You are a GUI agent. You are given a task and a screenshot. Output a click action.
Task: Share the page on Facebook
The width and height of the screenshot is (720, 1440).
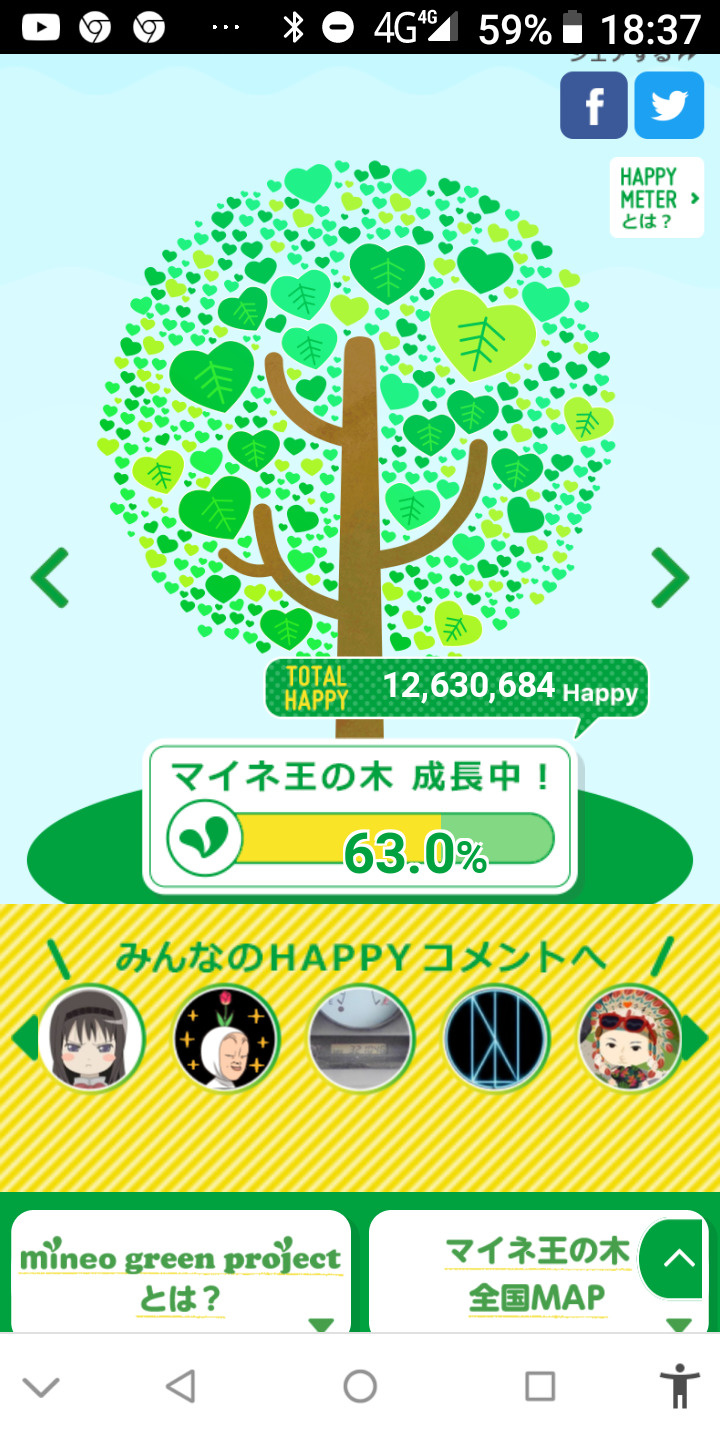(593, 105)
